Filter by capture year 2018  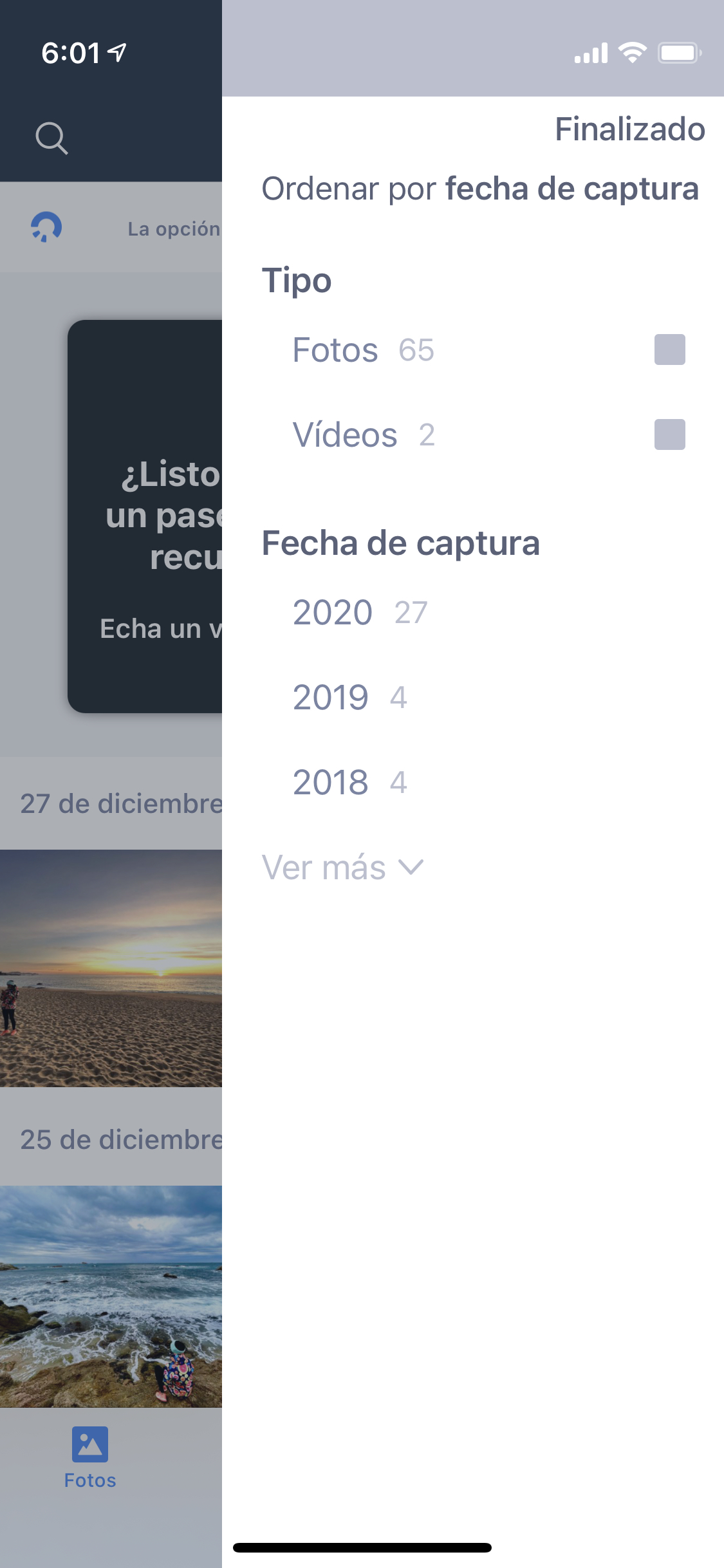coord(331,782)
